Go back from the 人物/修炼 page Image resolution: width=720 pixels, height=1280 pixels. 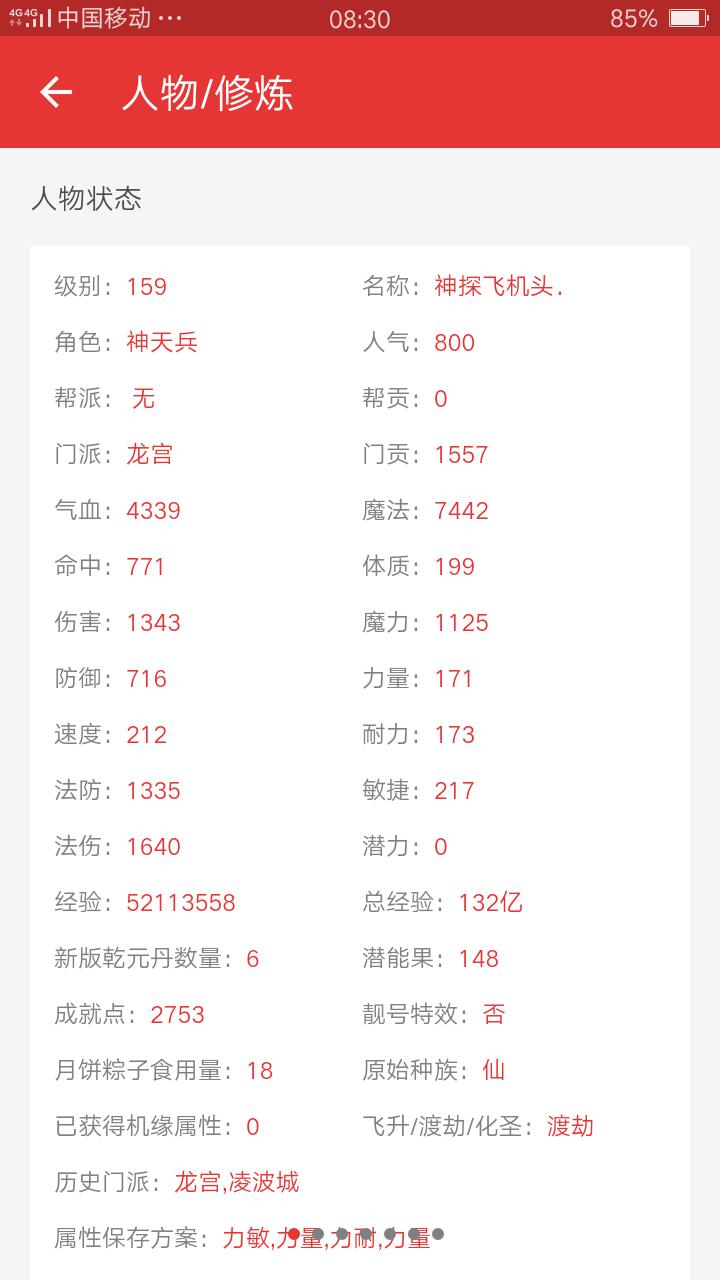click(x=56, y=93)
